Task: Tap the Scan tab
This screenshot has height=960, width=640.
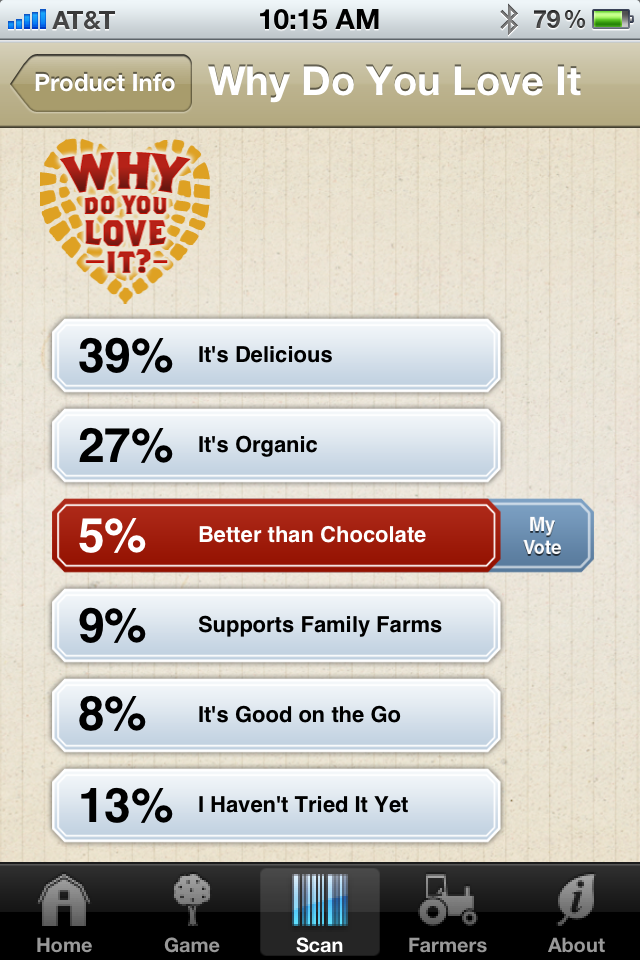Action: tap(320, 913)
